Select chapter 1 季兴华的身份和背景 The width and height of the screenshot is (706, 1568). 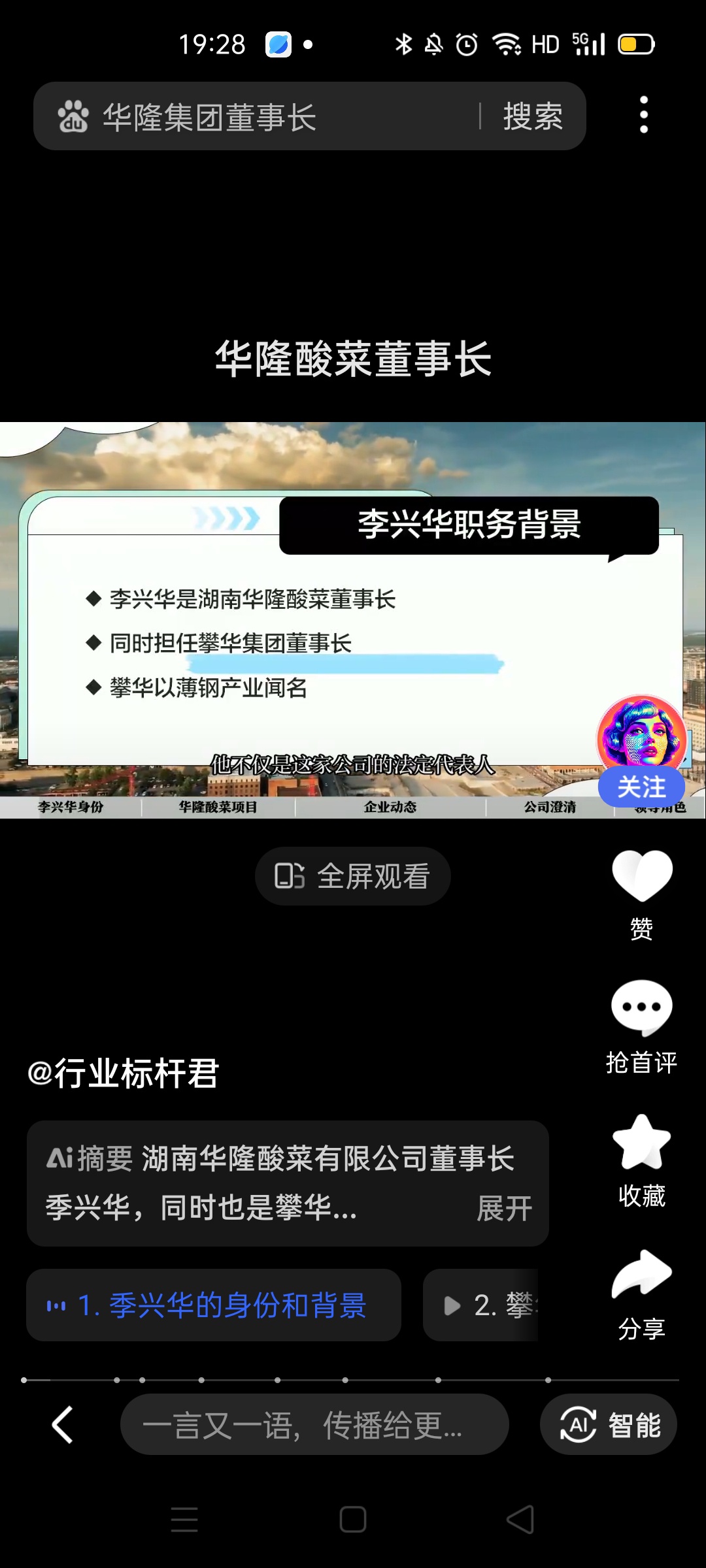tap(214, 1305)
